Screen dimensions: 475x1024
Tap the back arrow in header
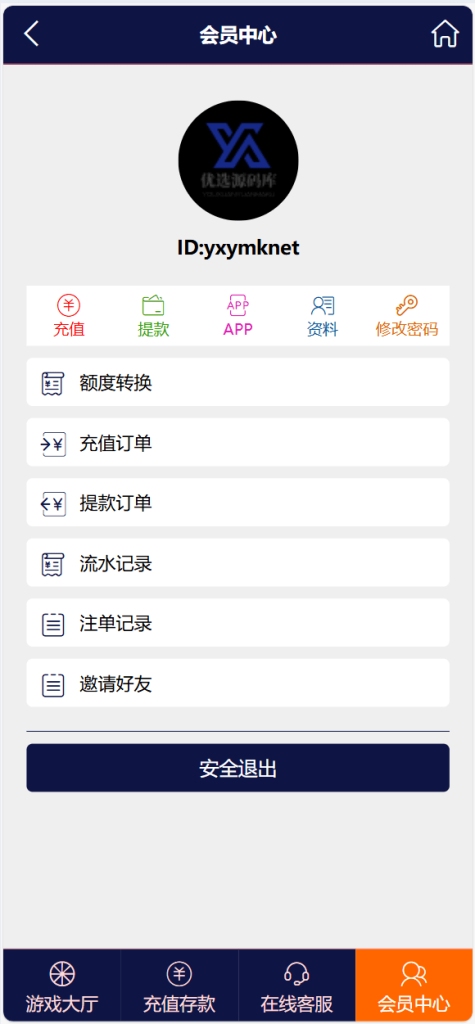31,33
